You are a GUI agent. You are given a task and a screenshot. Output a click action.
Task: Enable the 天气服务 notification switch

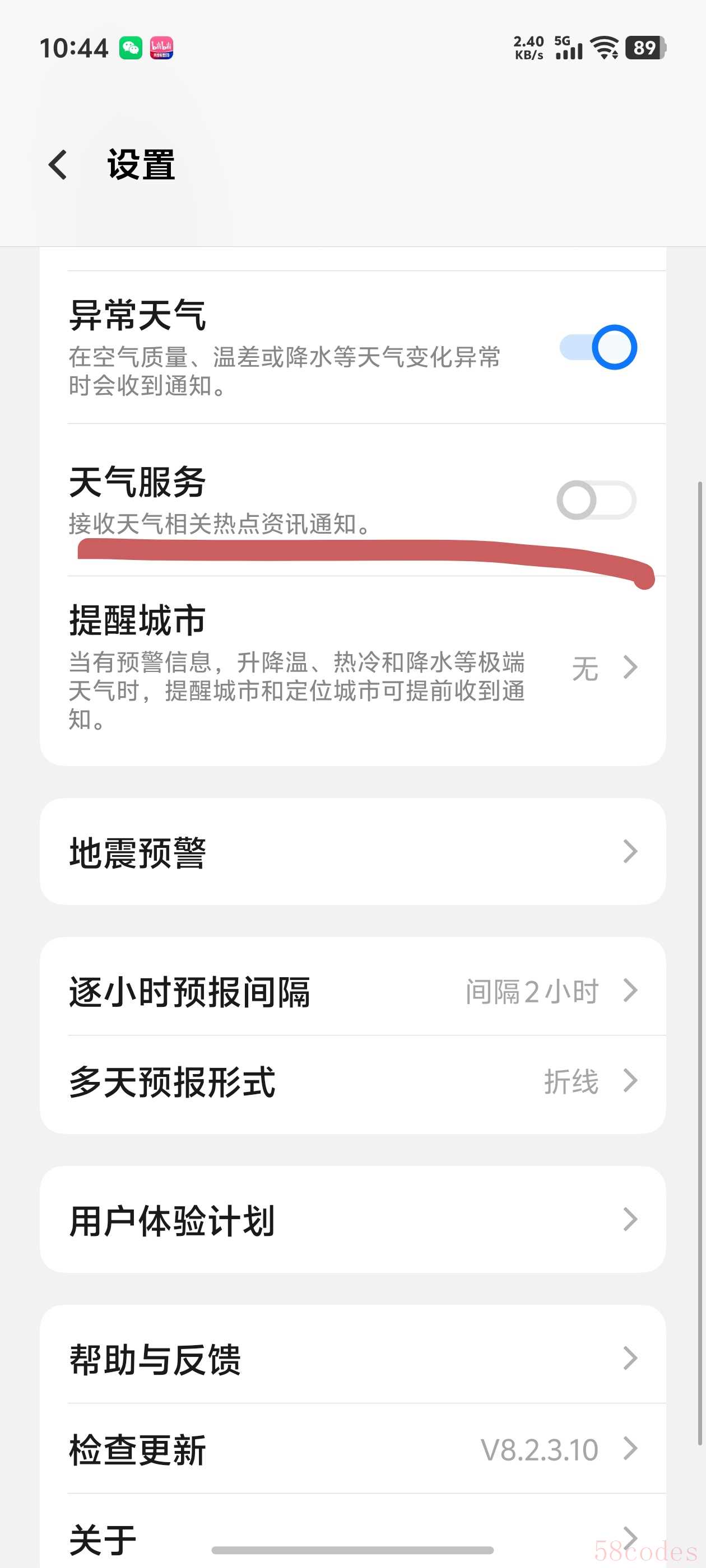click(x=596, y=500)
